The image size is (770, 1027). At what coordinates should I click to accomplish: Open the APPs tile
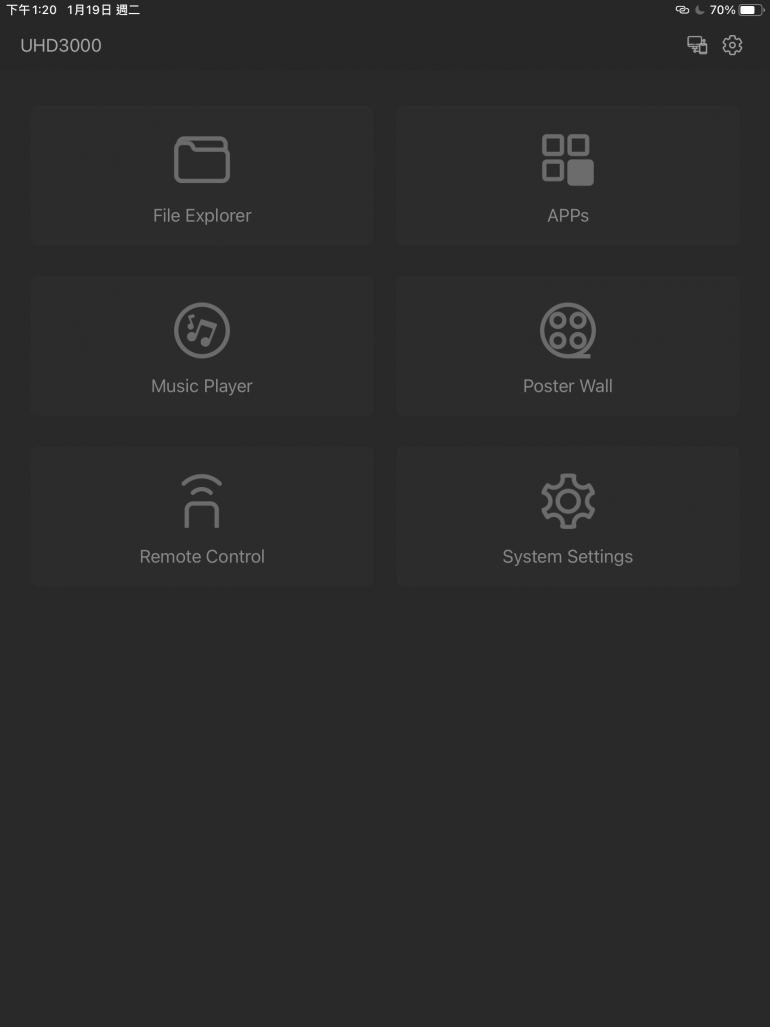567,177
